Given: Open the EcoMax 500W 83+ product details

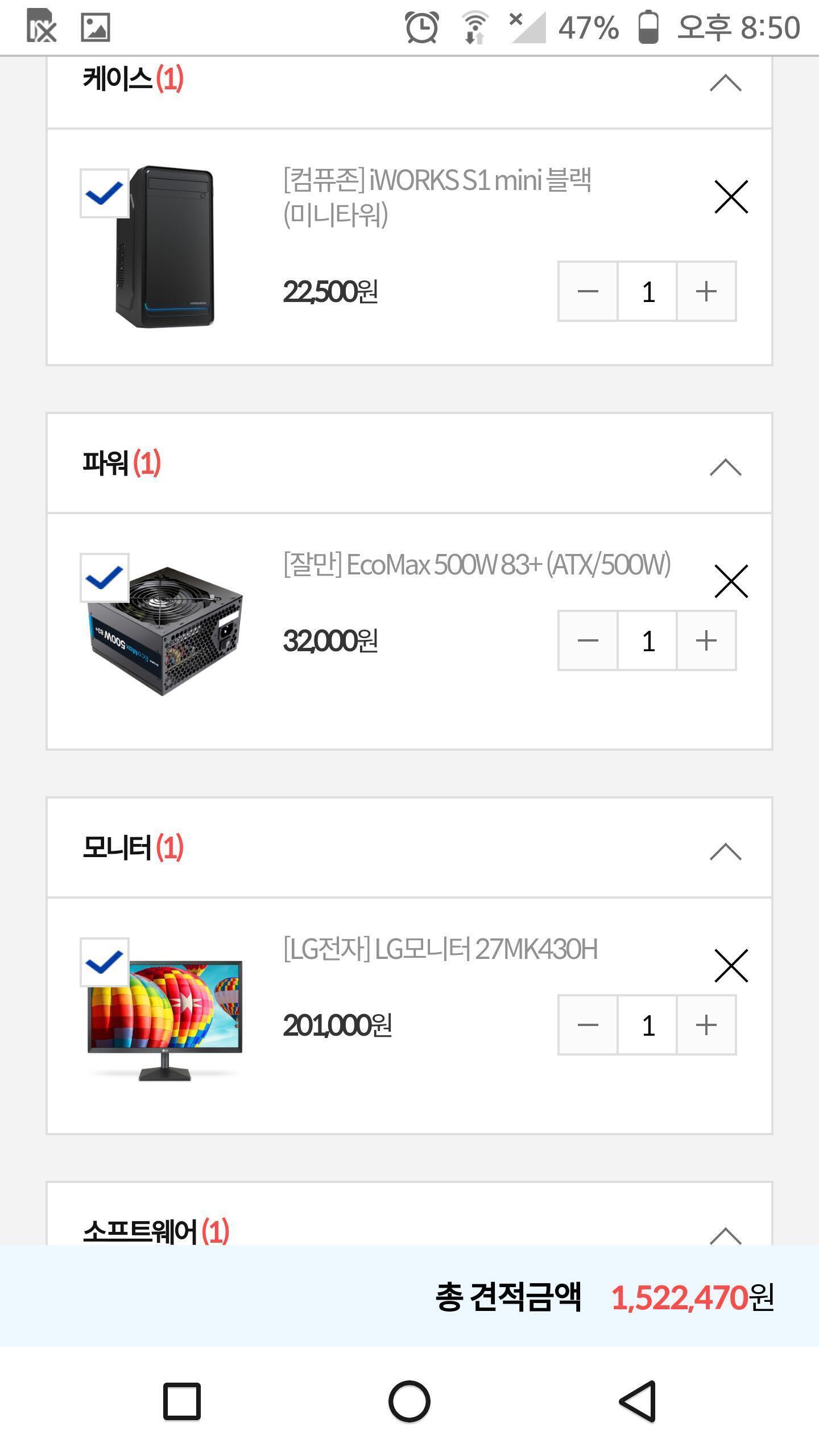Looking at the screenshot, I should [477, 564].
